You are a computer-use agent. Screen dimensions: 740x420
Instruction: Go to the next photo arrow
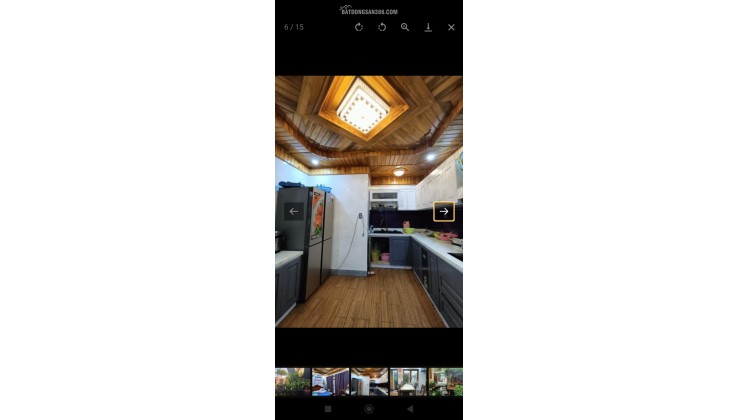click(x=444, y=211)
